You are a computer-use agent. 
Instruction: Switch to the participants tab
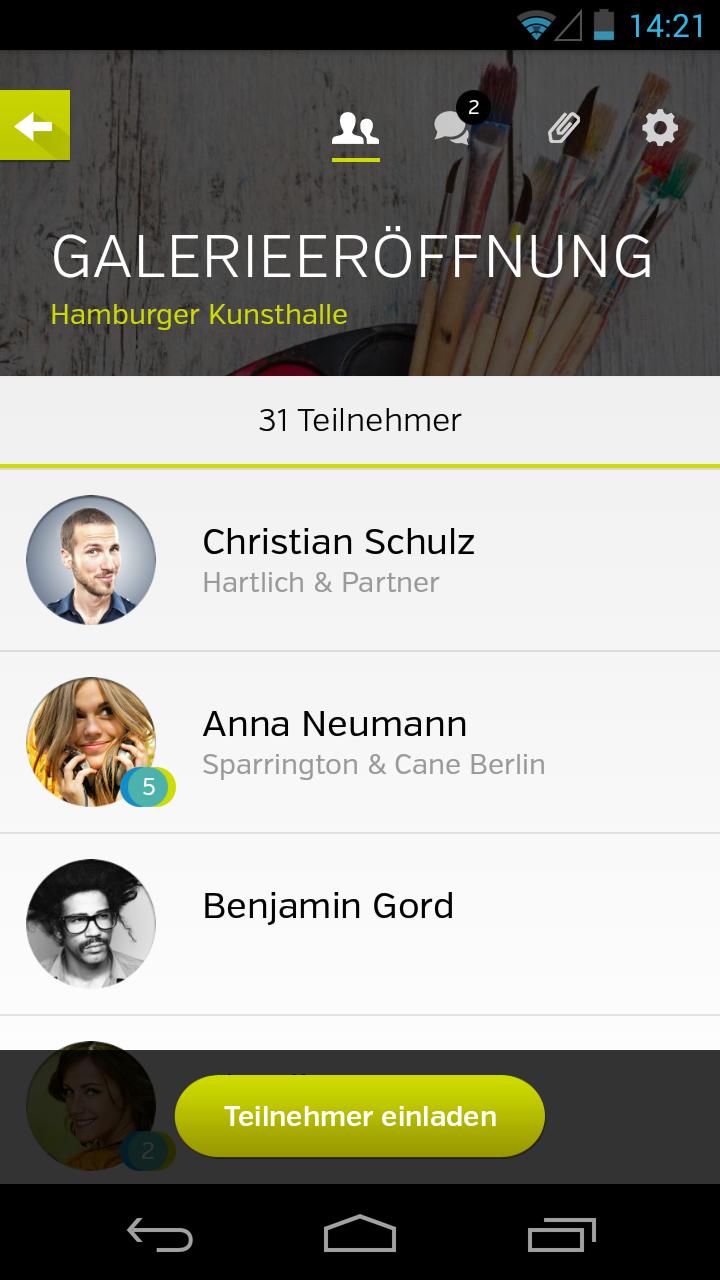(355, 129)
